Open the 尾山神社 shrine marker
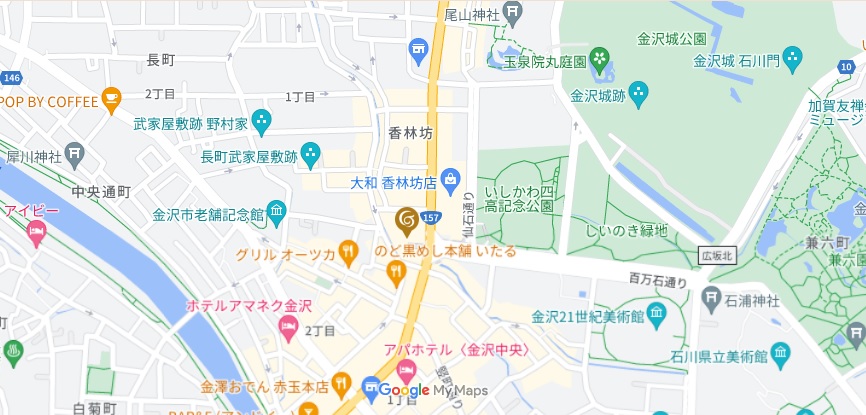Image resolution: width=866 pixels, height=415 pixels. (514, 14)
